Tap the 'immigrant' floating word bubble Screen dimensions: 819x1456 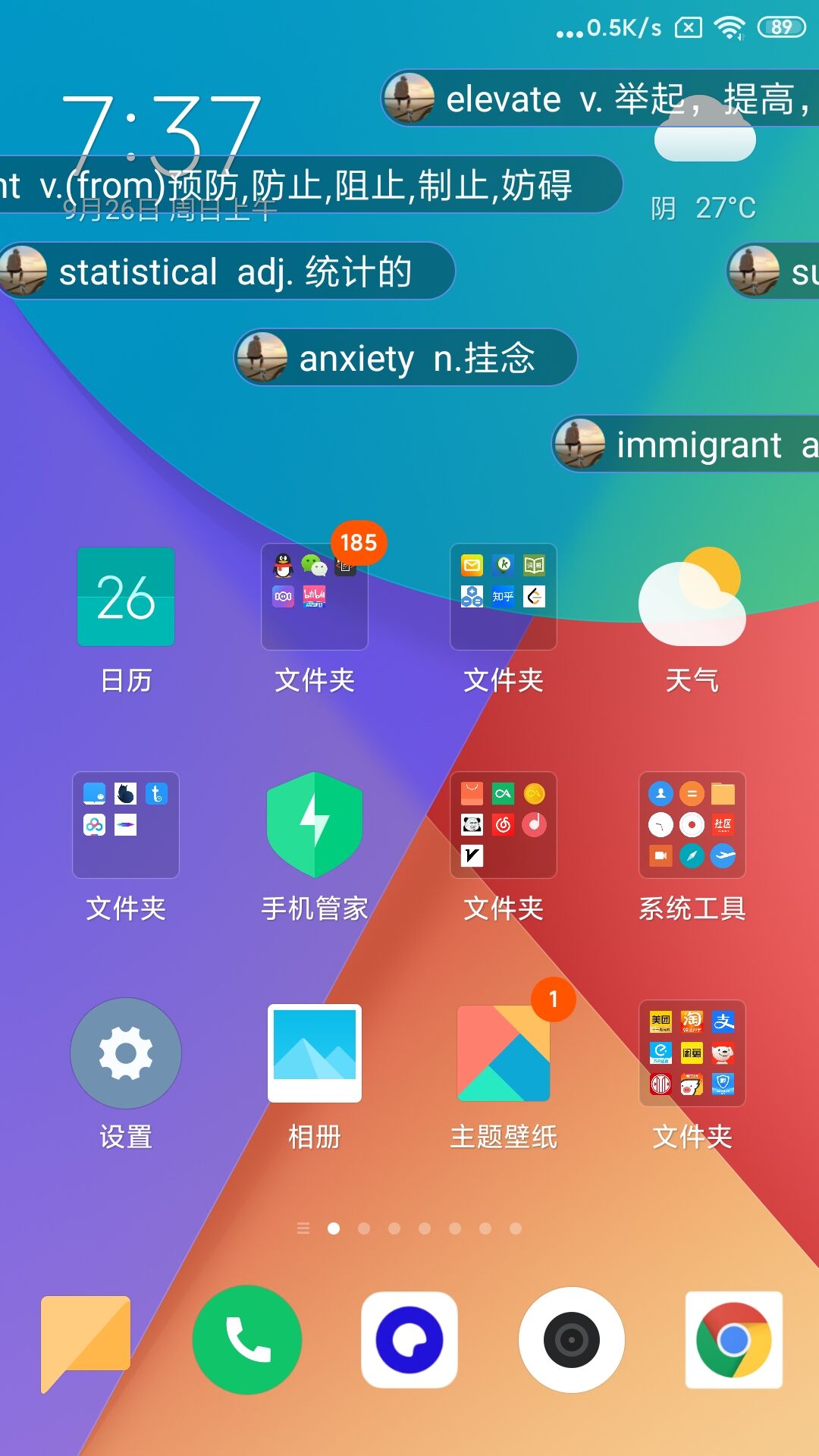point(686,444)
